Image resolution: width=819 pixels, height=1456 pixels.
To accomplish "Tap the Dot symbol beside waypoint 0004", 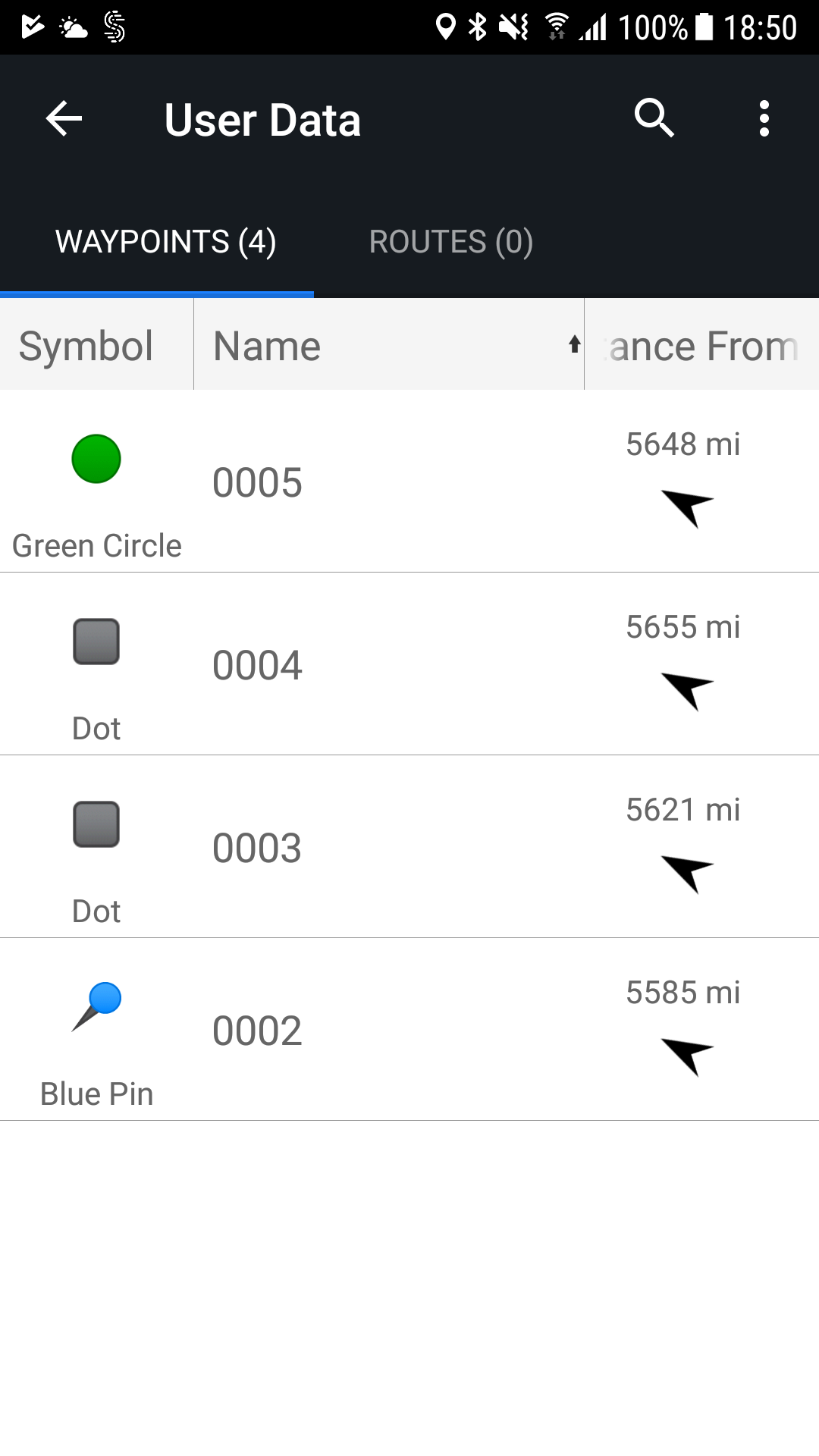I will point(96,642).
